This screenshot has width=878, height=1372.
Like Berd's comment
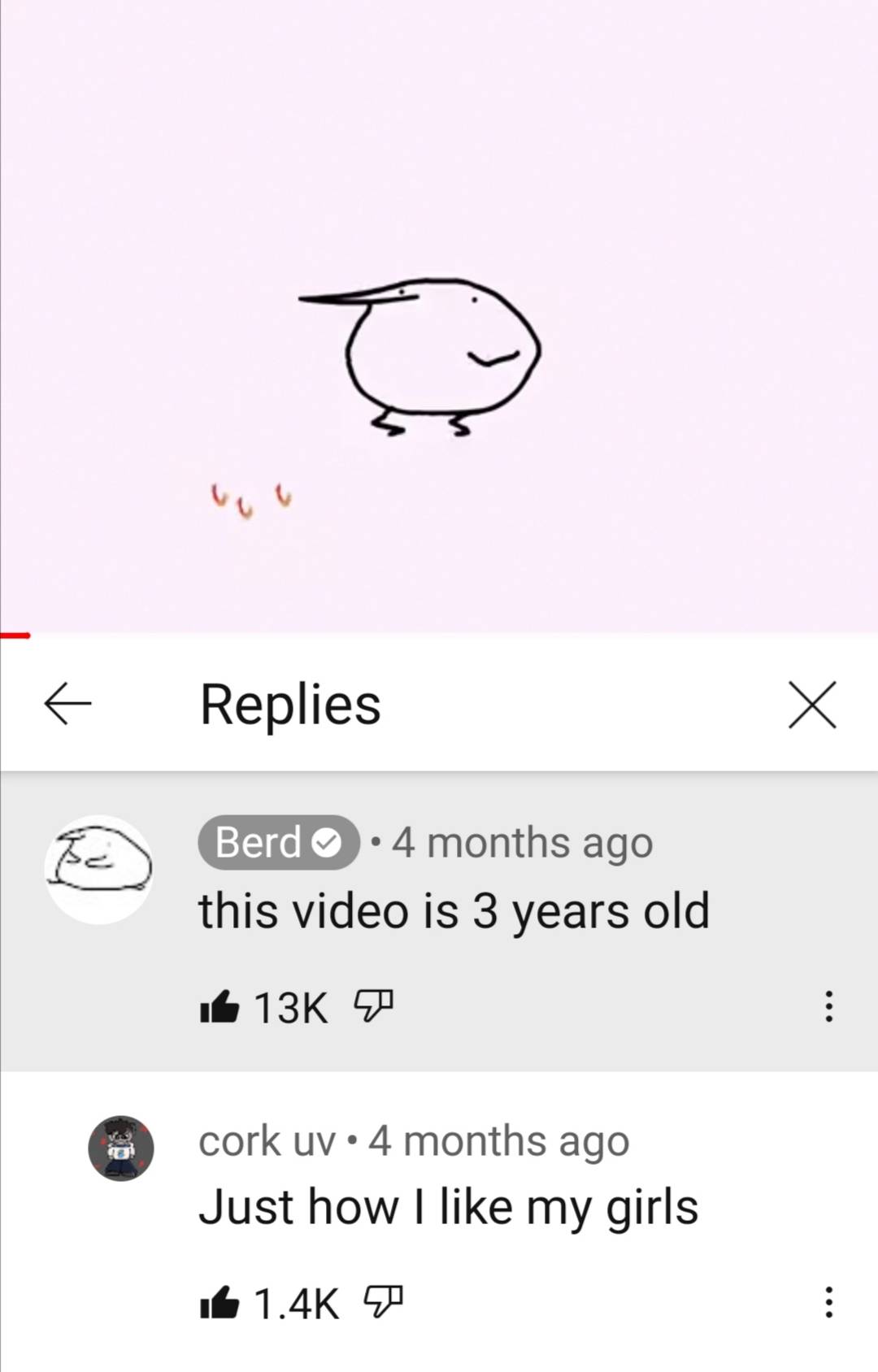[219, 1007]
